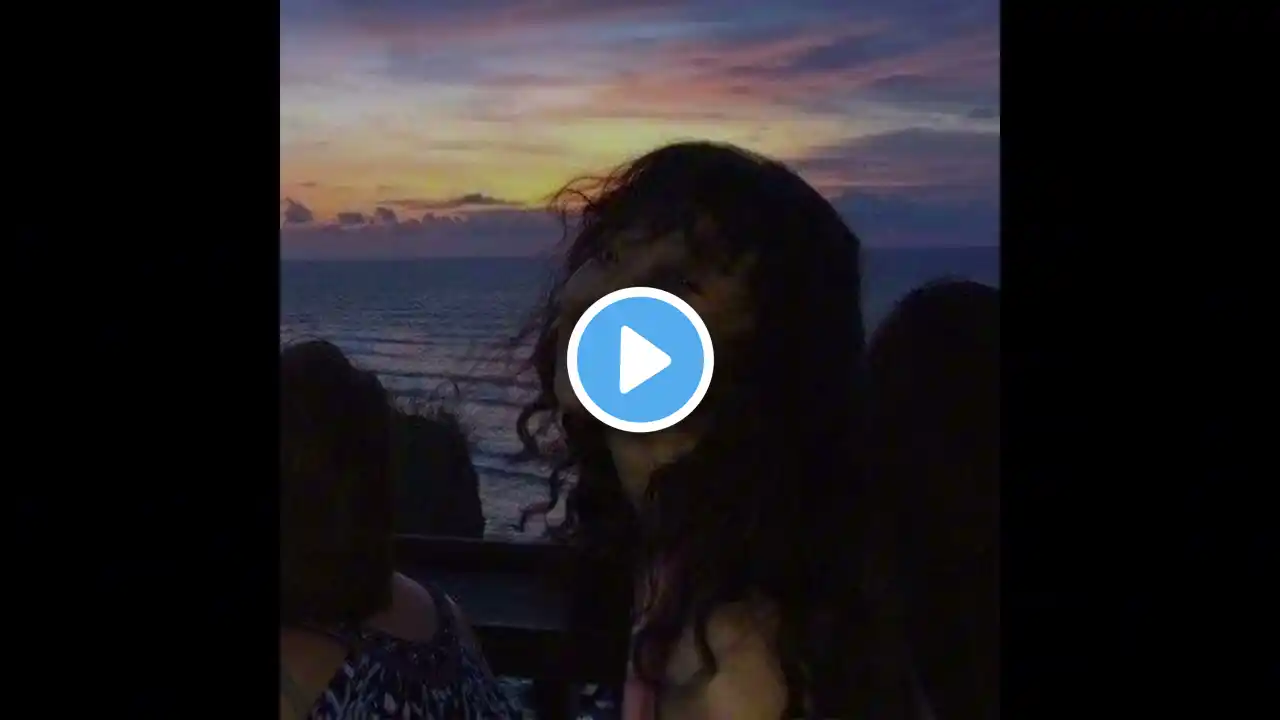
Task: Play the sunset video
Action: tap(640, 359)
